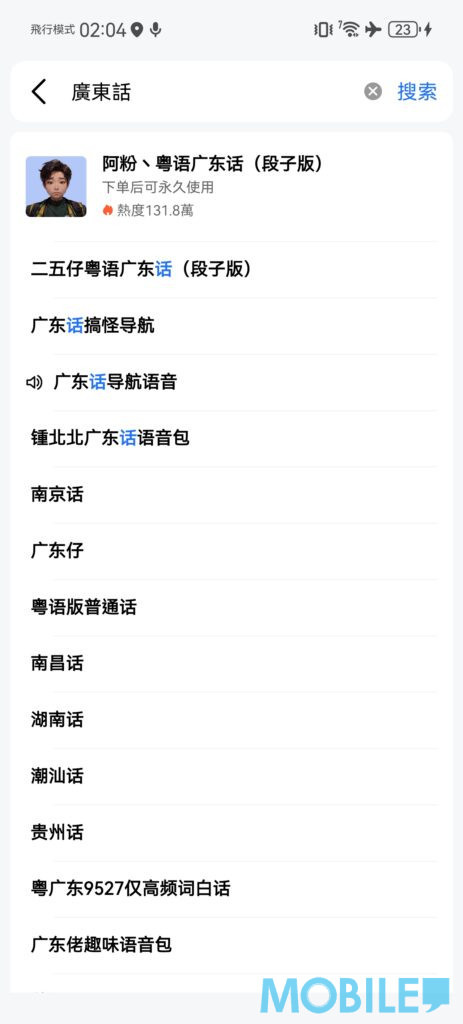Choose 广东佬趣味语音包
463x1024 pixels.
(231, 945)
